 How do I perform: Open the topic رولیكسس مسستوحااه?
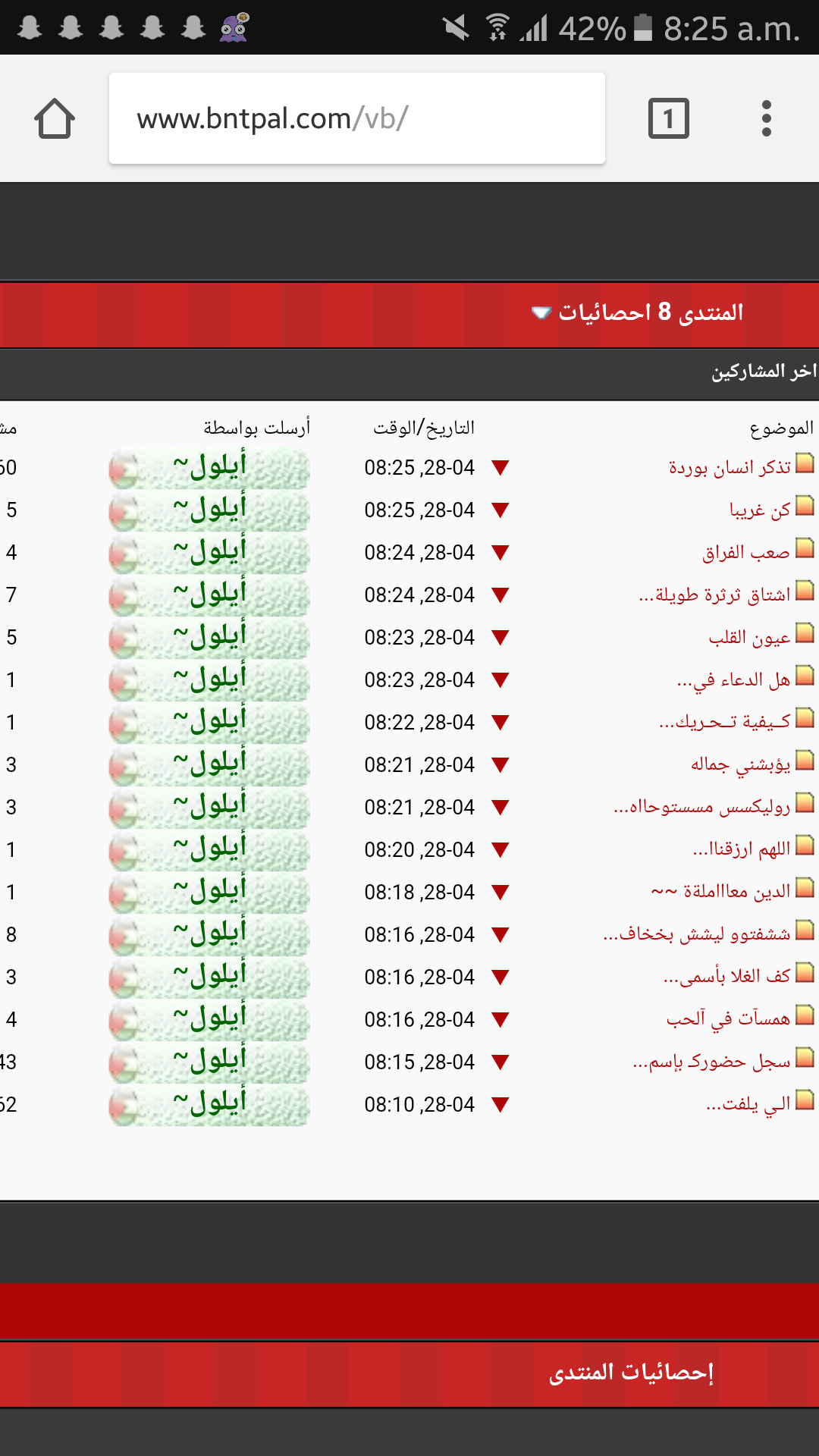coord(702,807)
